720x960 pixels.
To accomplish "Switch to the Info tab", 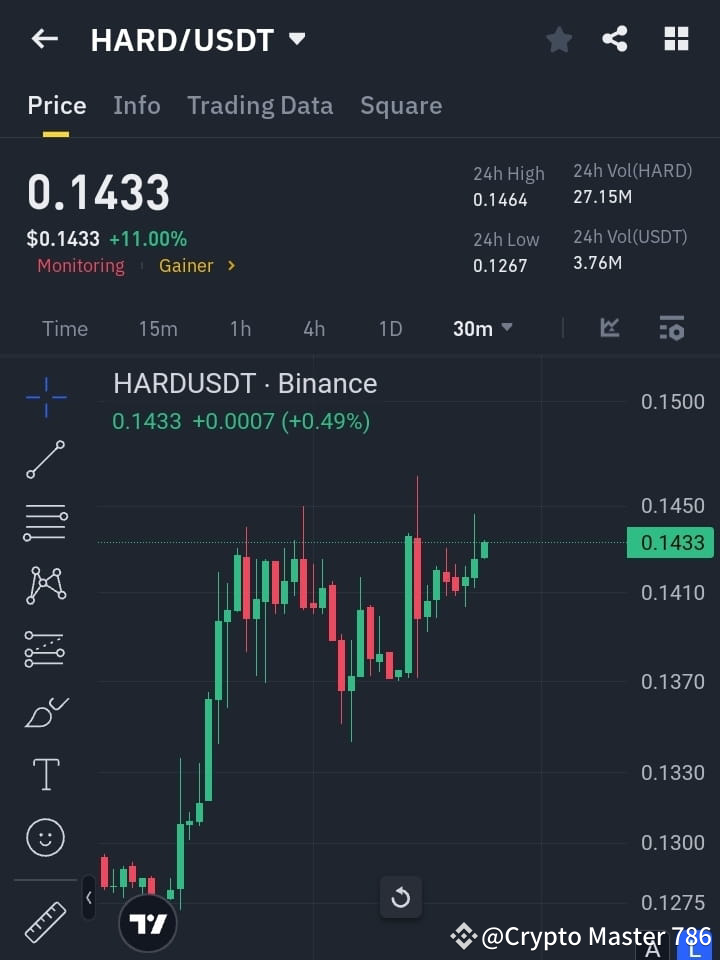I will (137, 105).
